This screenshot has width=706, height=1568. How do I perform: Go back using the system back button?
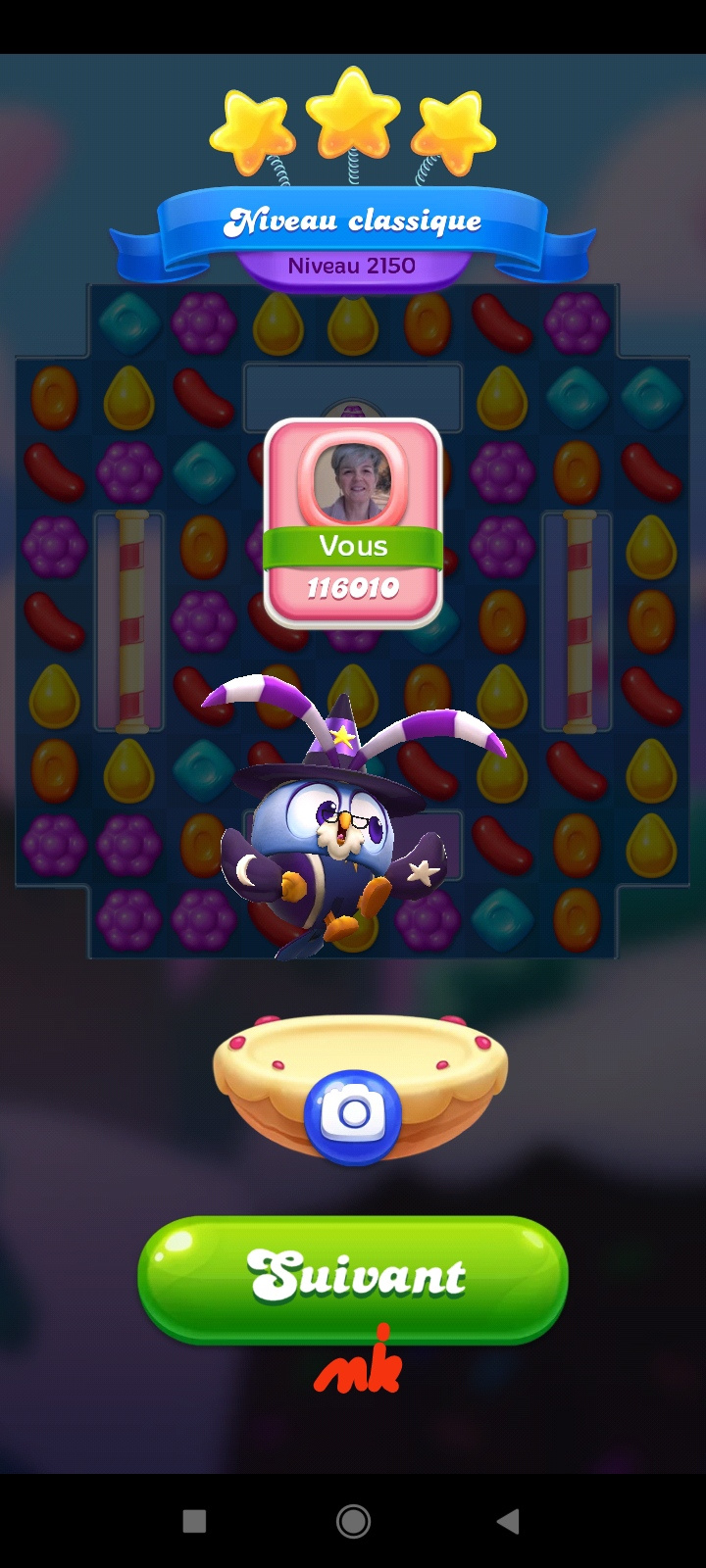[508, 1521]
